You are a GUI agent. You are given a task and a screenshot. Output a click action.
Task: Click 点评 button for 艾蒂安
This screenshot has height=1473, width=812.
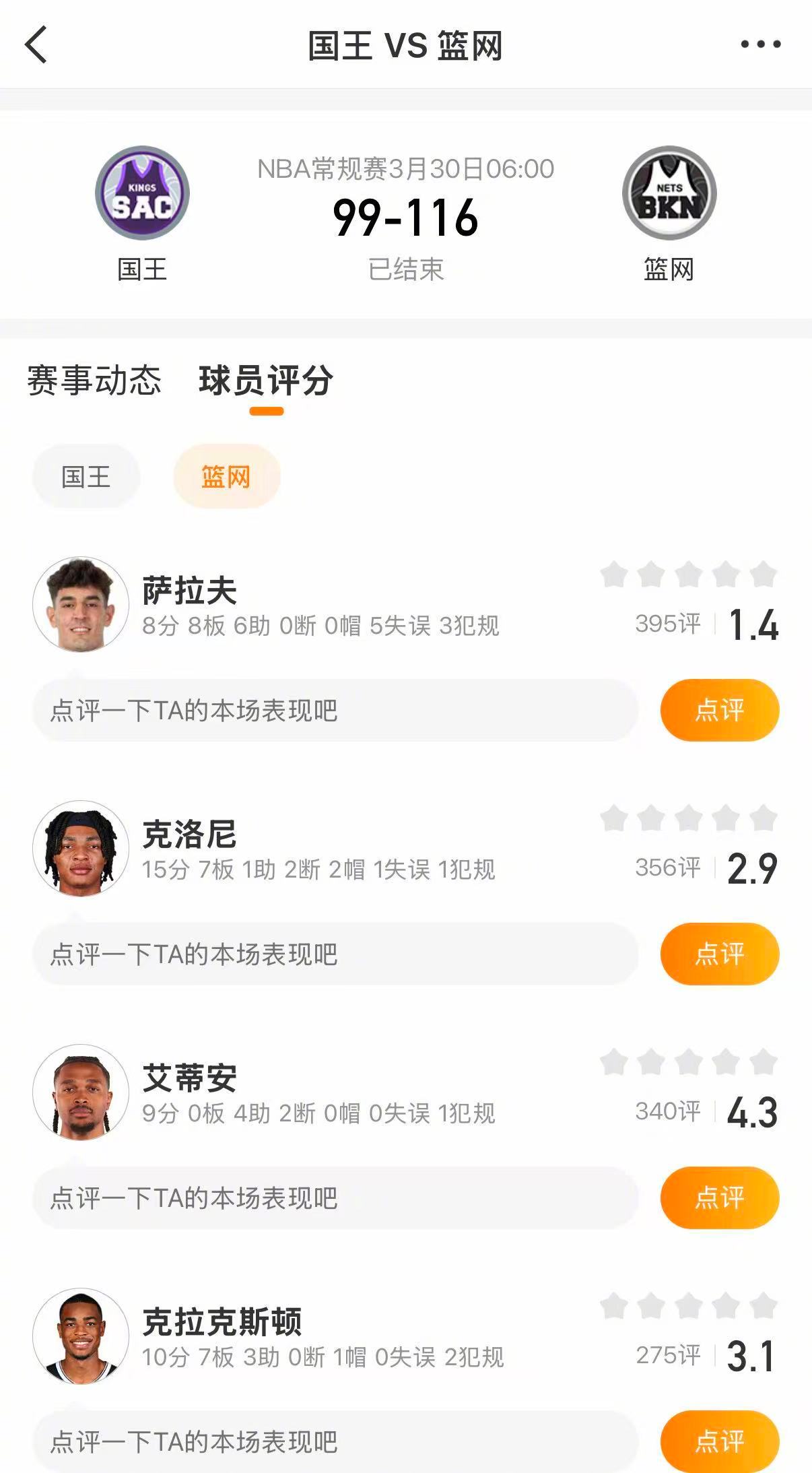click(719, 1197)
